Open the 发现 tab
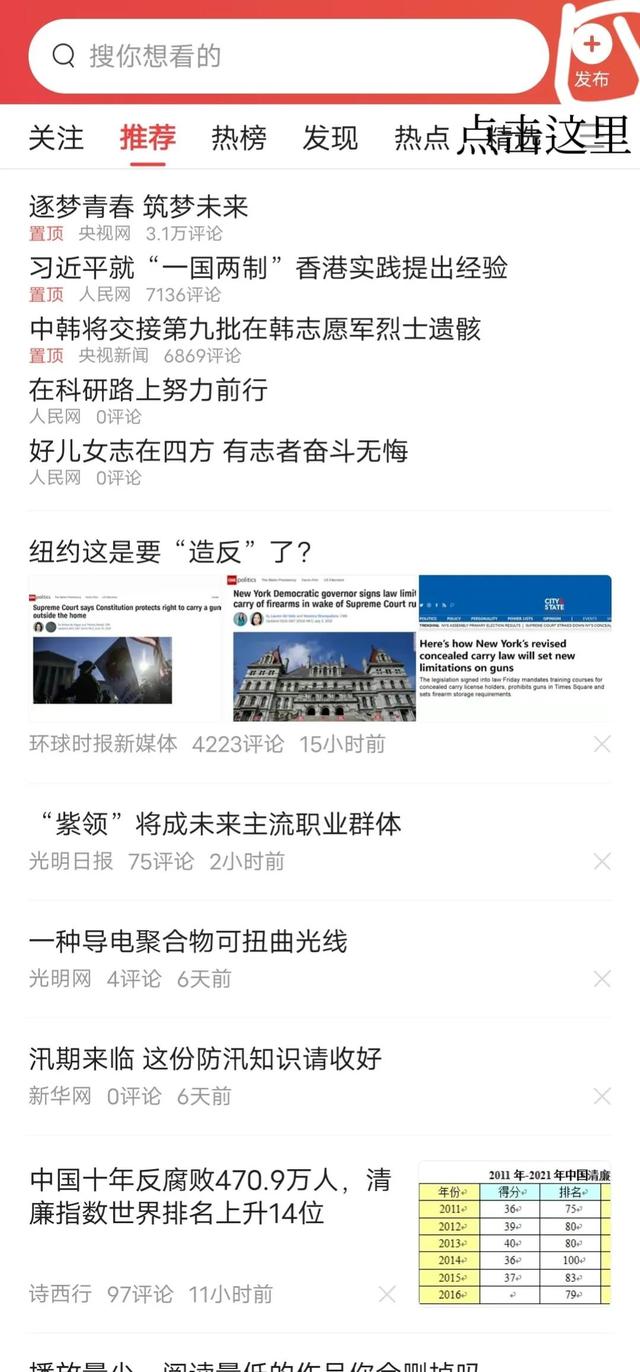 pyautogui.click(x=330, y=138)
